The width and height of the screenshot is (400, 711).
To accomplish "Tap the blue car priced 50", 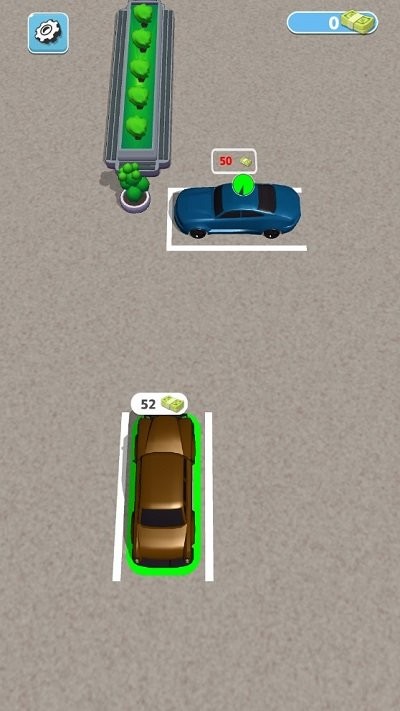I will 237,210.
